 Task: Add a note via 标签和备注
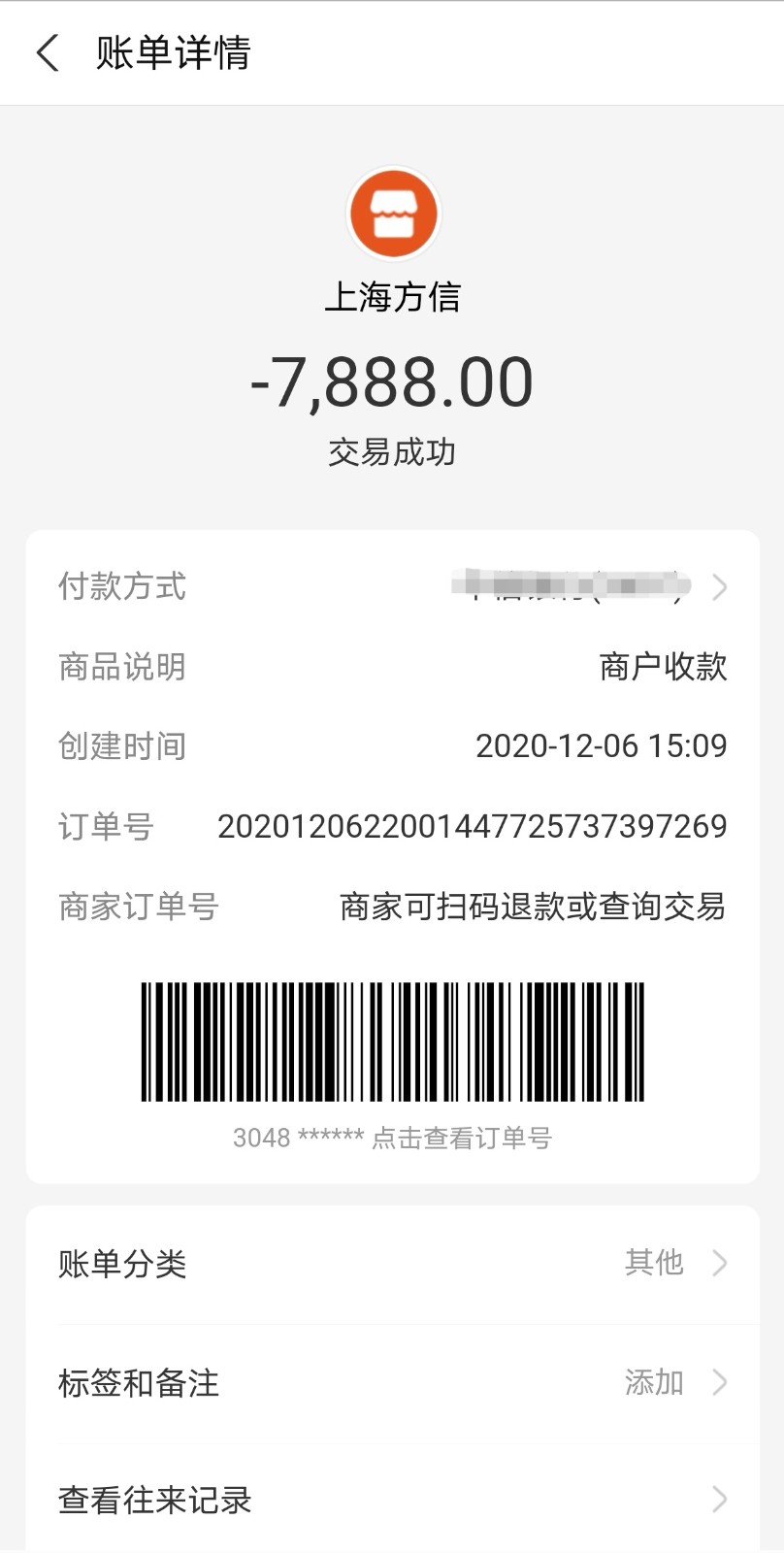pos(392,1382)
